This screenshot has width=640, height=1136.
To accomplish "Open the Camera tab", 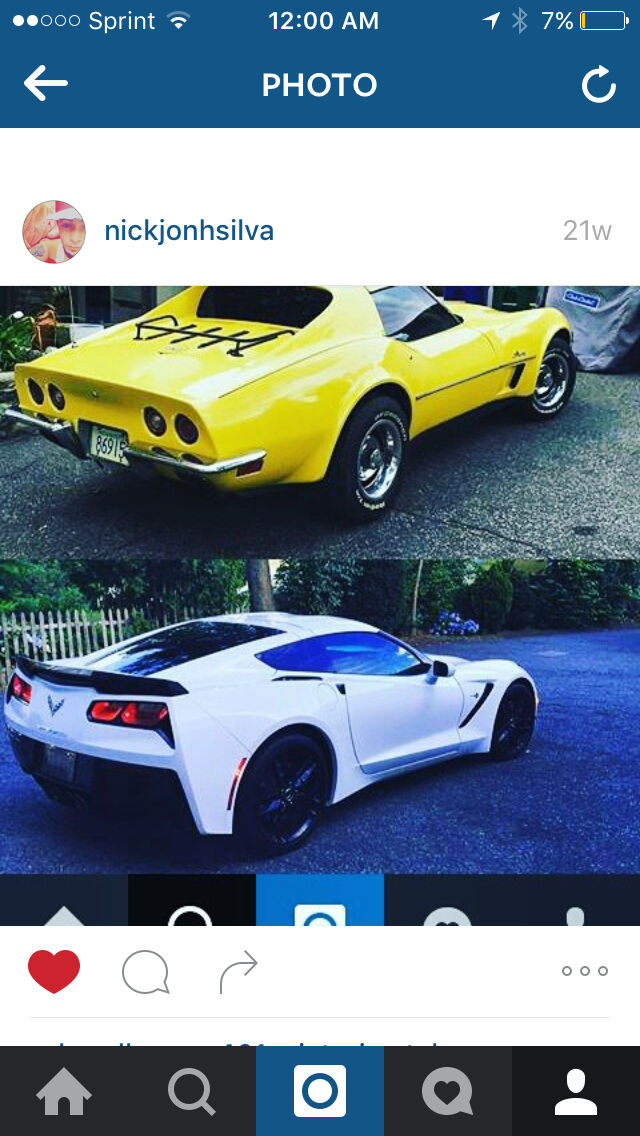I will [320, 1091].
